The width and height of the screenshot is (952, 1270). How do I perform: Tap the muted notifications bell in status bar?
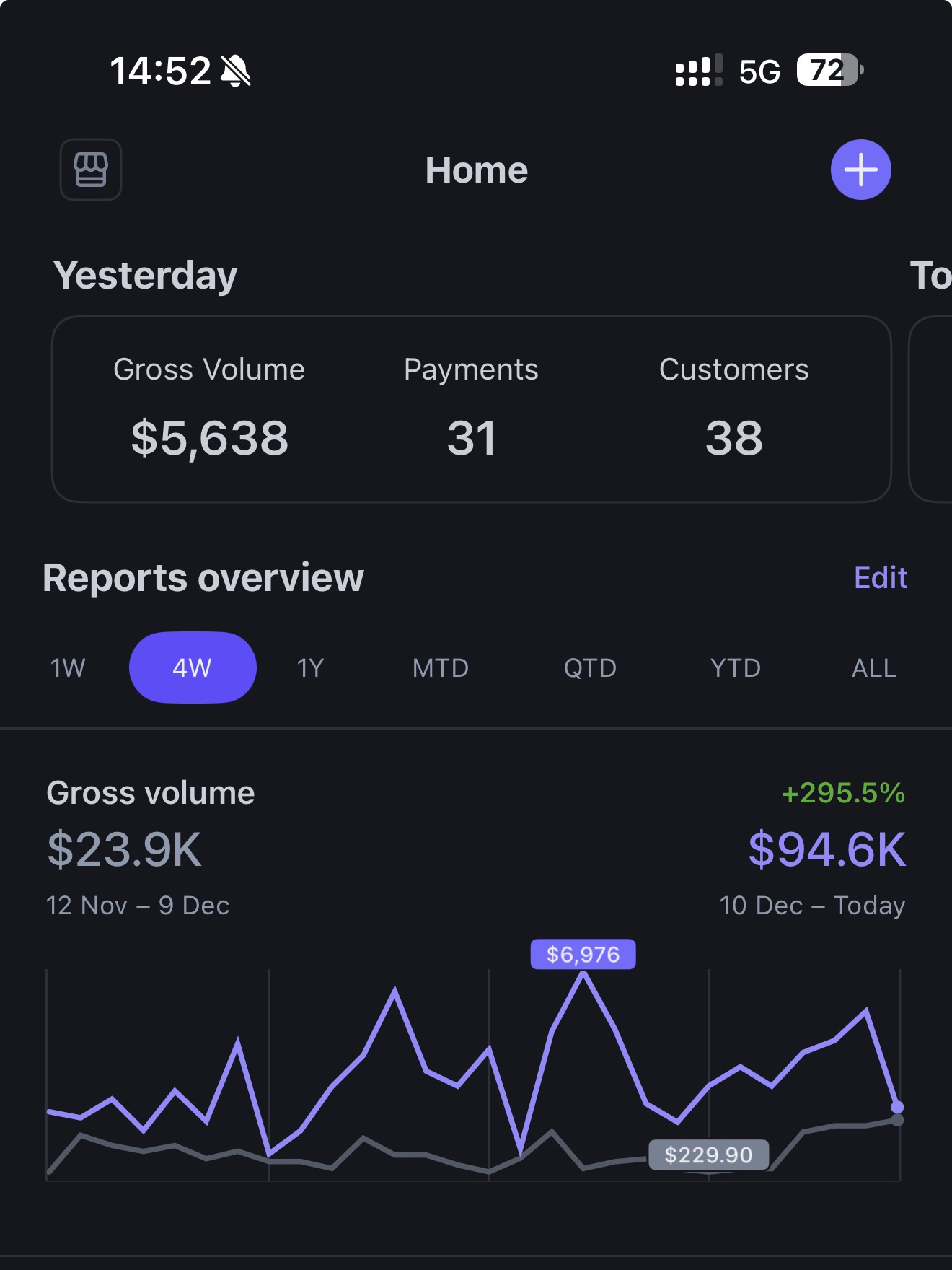[x=233, y=69]
